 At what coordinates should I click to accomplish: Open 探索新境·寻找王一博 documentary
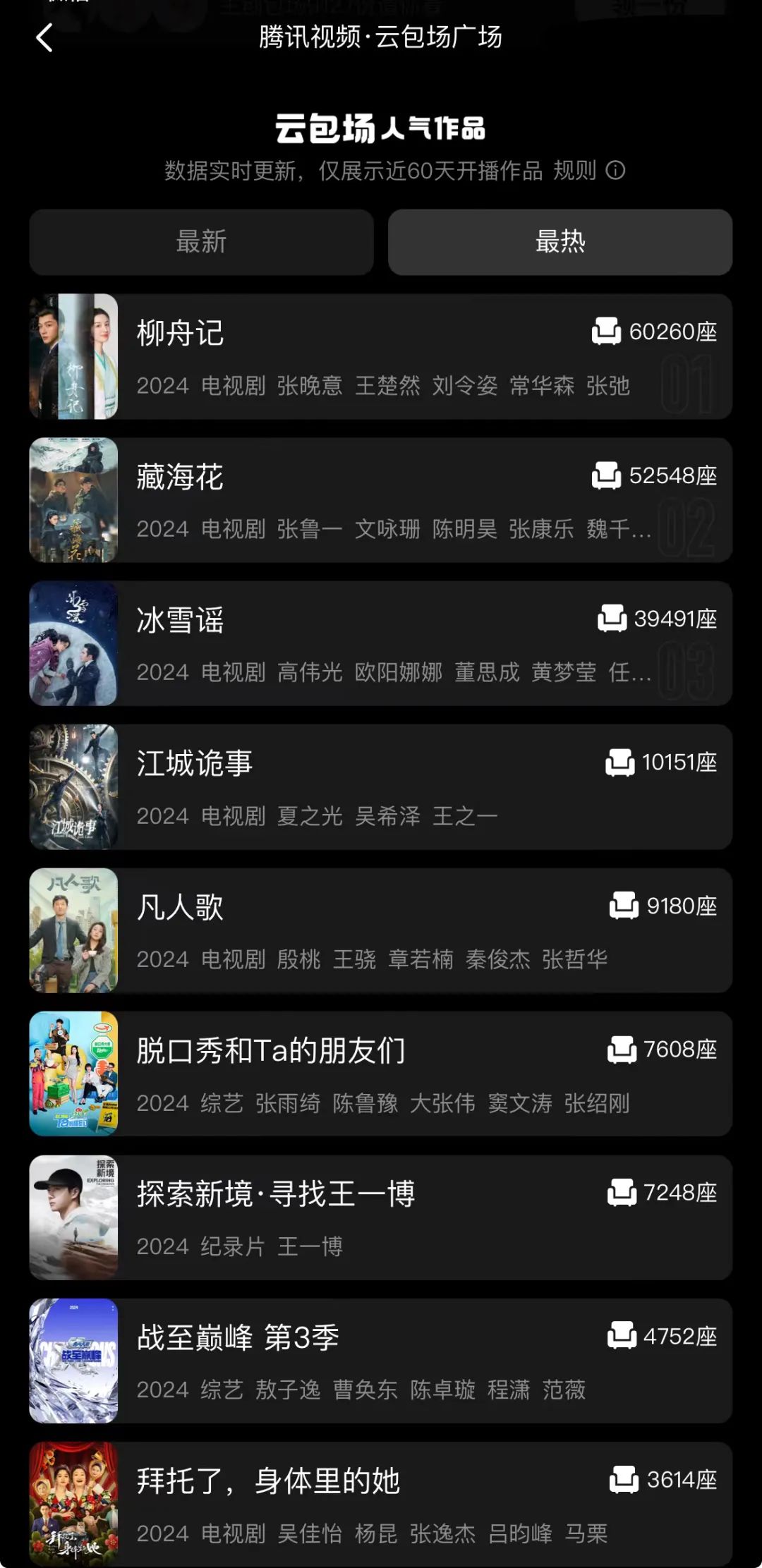(x=381, y=1217)
